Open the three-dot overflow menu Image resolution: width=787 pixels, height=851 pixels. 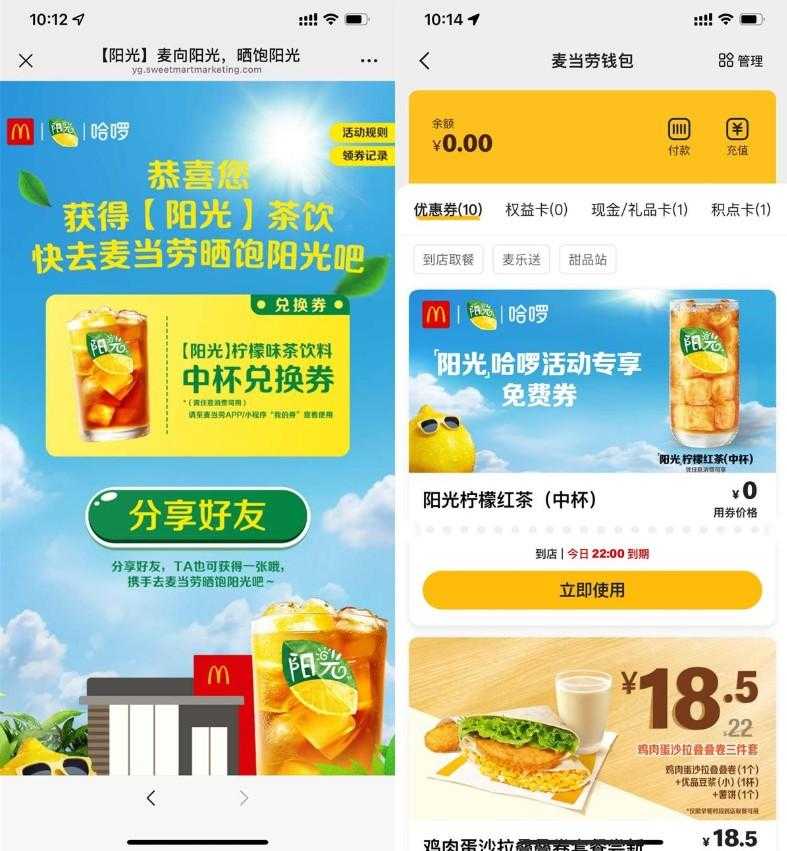pos(369,61)
